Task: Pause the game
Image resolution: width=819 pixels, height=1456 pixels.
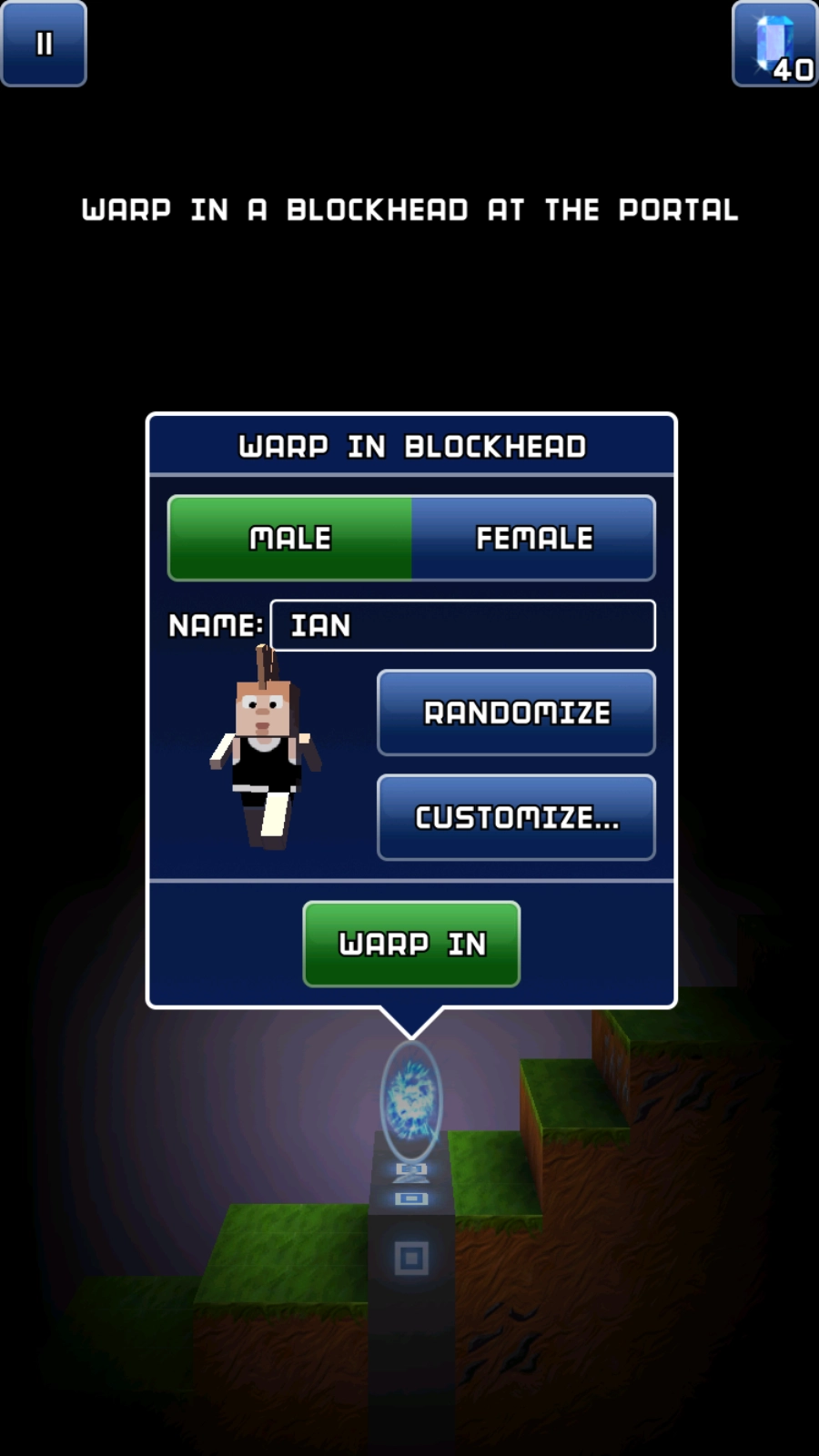Action: (x=44, y=44)
